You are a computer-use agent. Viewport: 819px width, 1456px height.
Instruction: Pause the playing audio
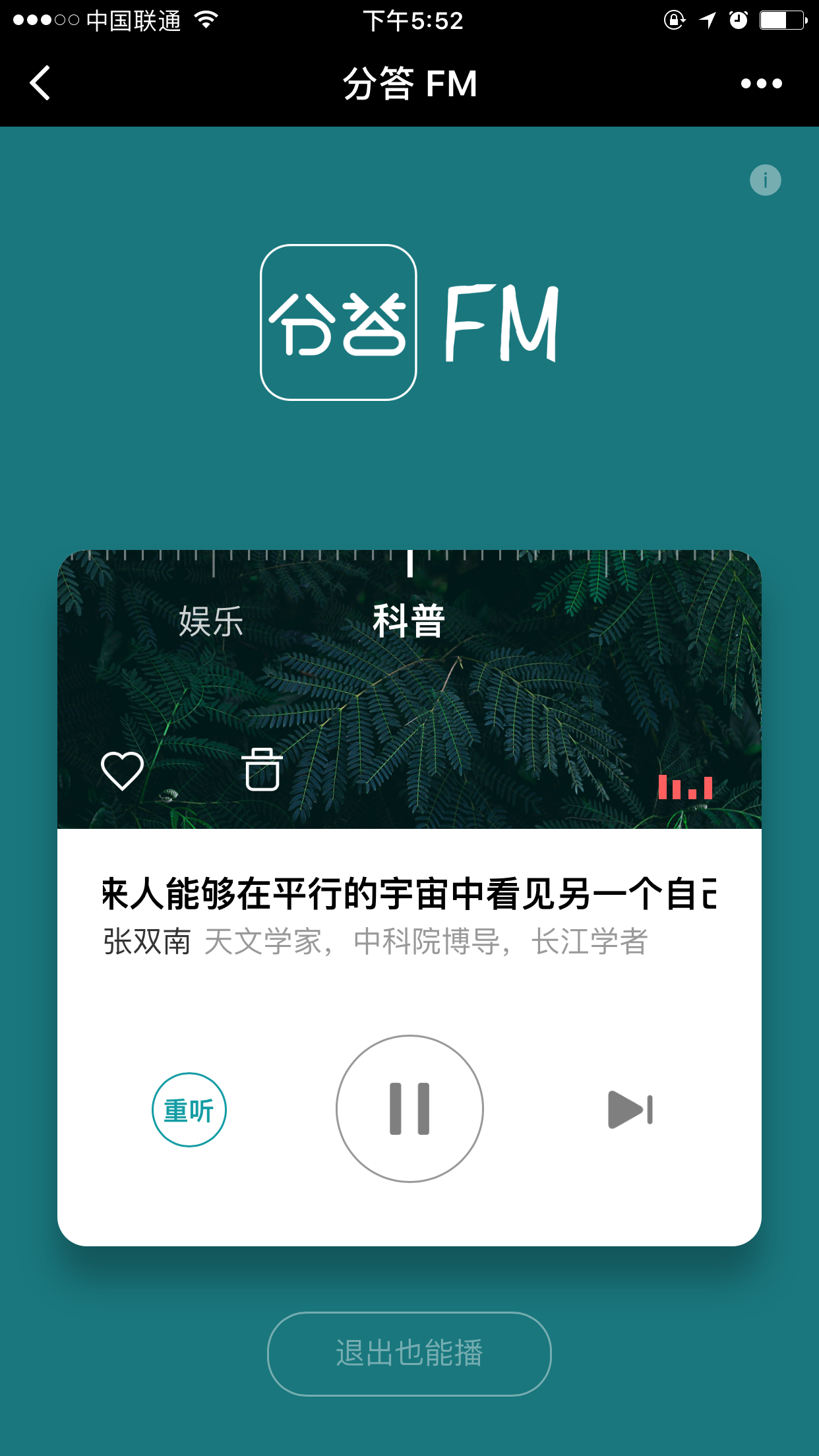pos(409,1108)
